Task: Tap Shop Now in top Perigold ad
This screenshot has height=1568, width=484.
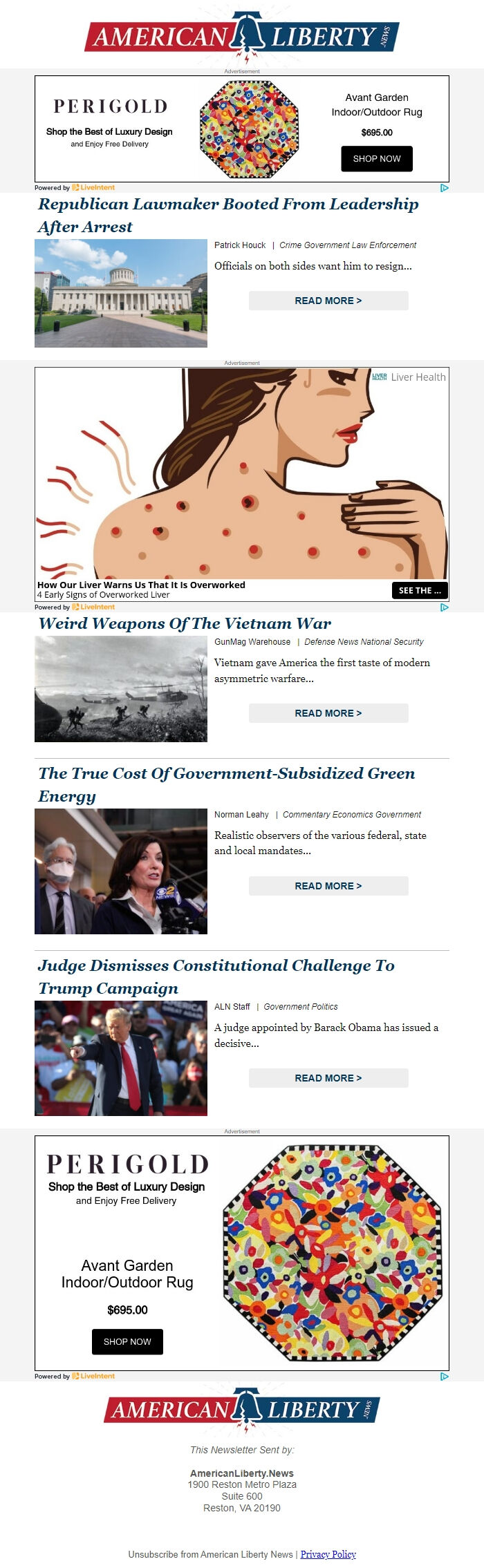Action: tap(377, 158)
